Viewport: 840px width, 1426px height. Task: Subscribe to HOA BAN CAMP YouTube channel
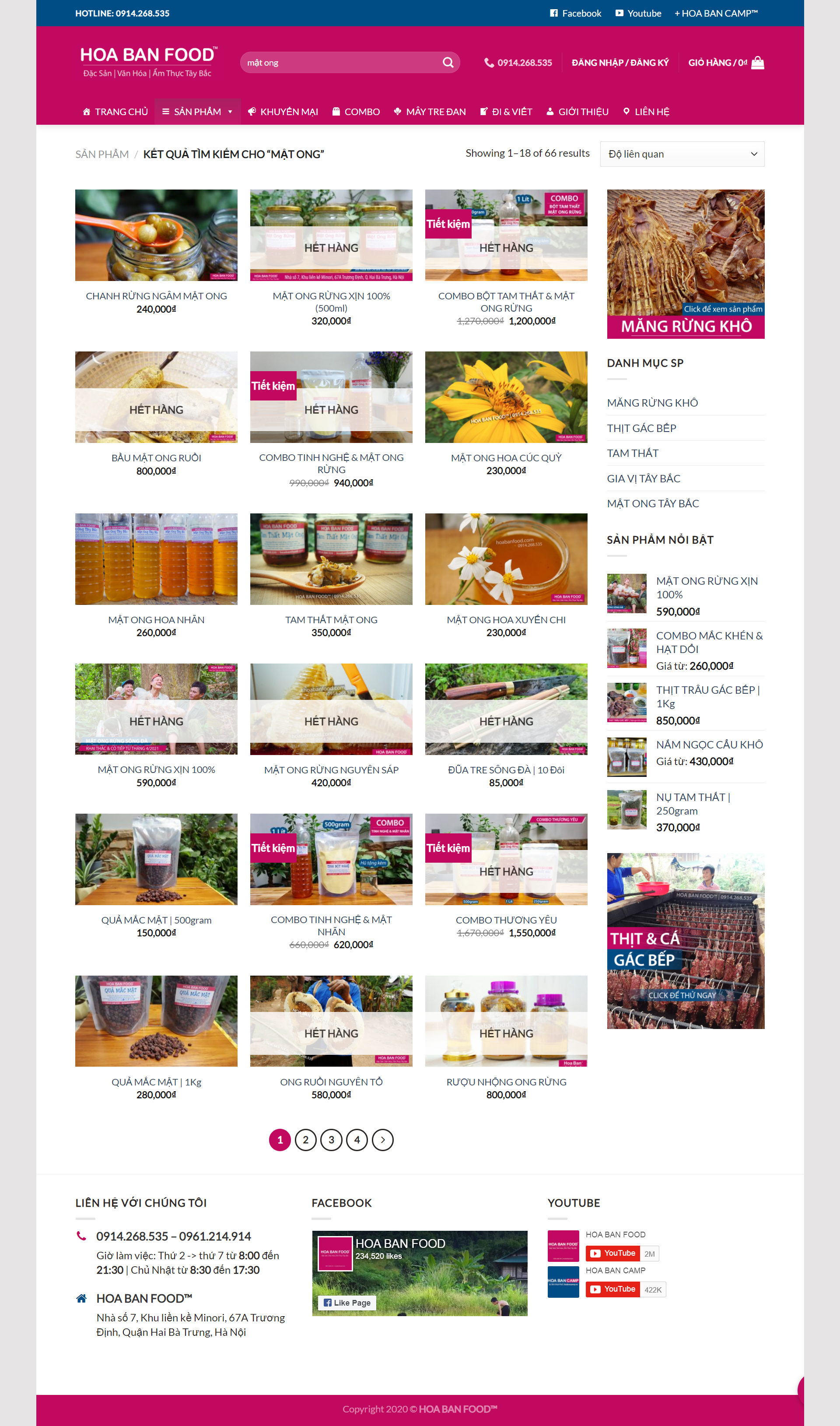click(612, 1289)
